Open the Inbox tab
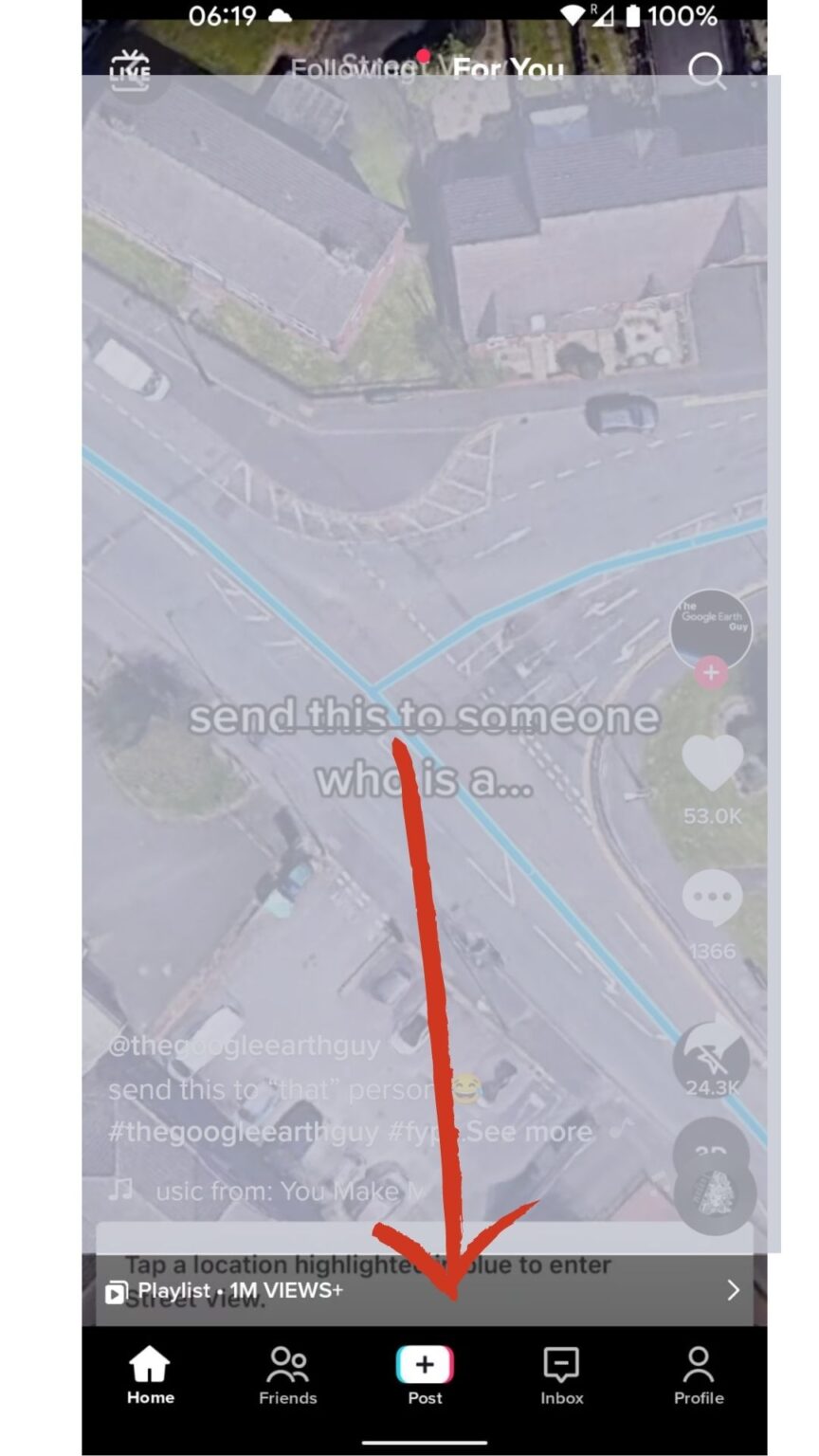 coord(562,1375)
